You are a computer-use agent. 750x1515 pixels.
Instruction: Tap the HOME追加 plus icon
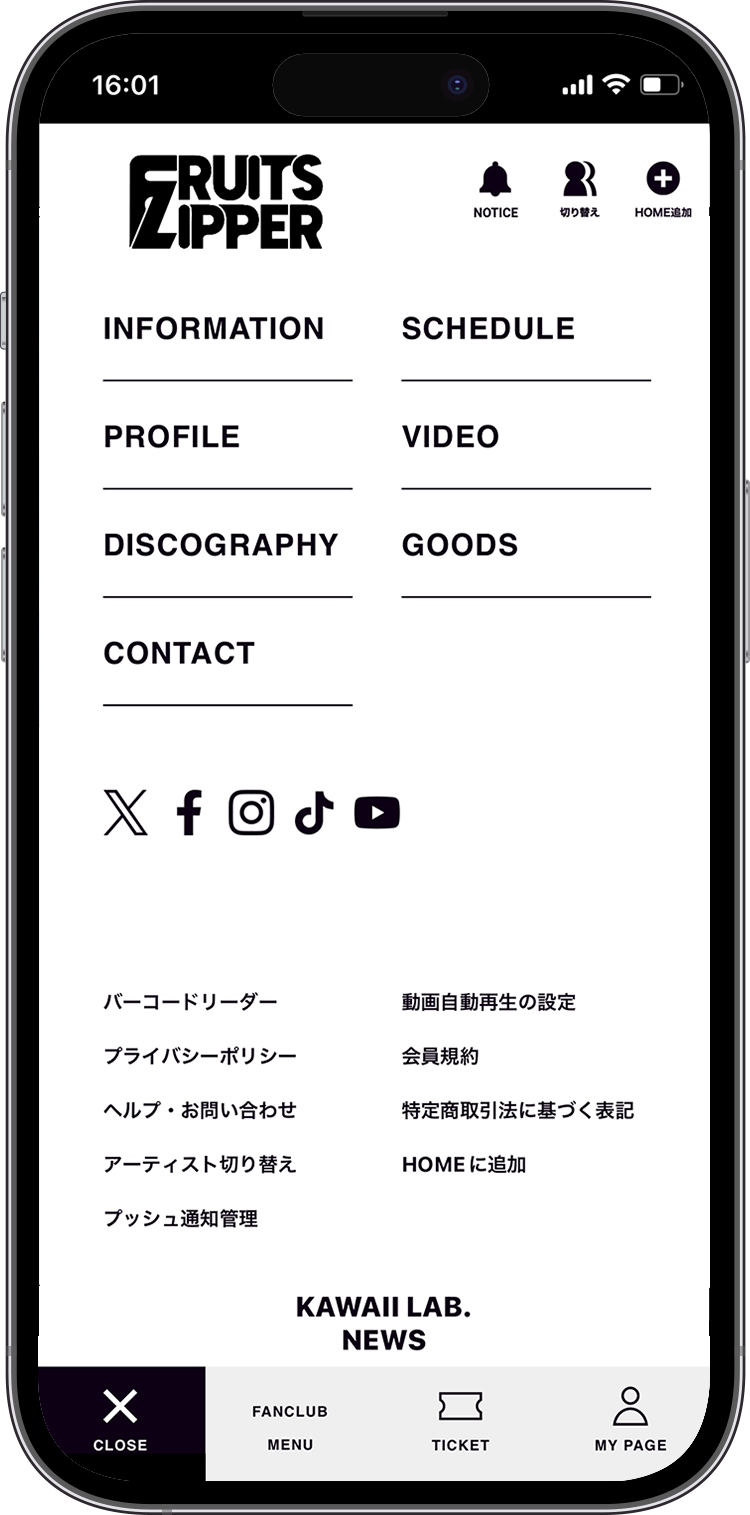(663, 189)
